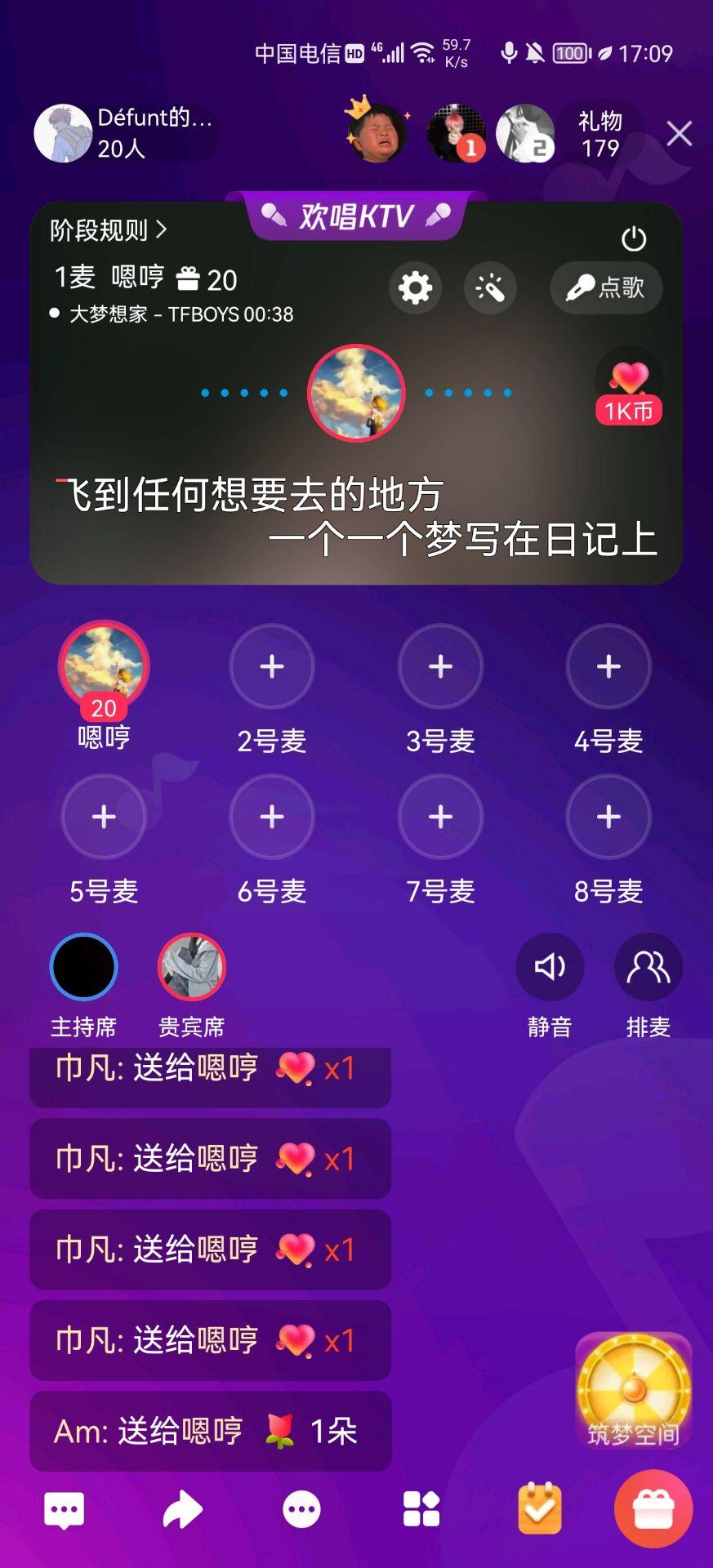Open the 排麦 mic queue
Screen dimensions: 713x1568
click(648, 968)
